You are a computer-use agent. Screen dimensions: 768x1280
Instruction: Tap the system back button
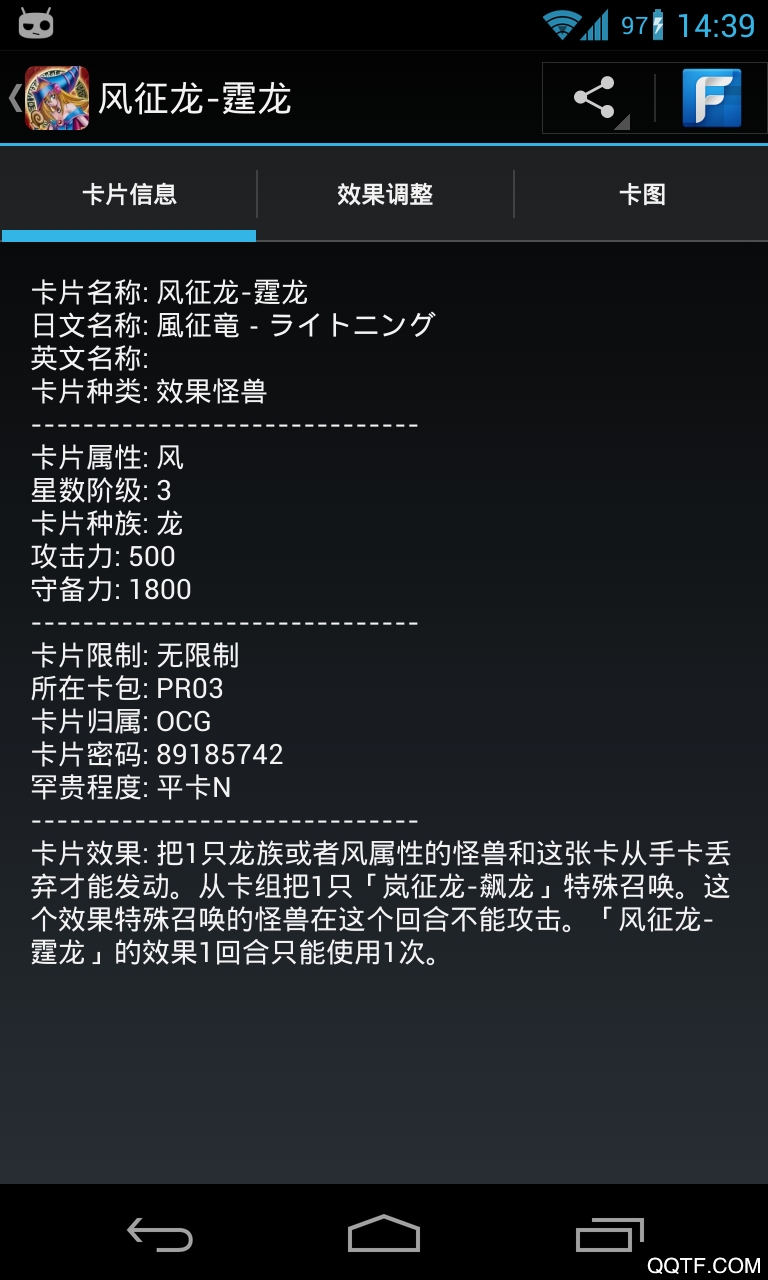(x=160, y=1234)
